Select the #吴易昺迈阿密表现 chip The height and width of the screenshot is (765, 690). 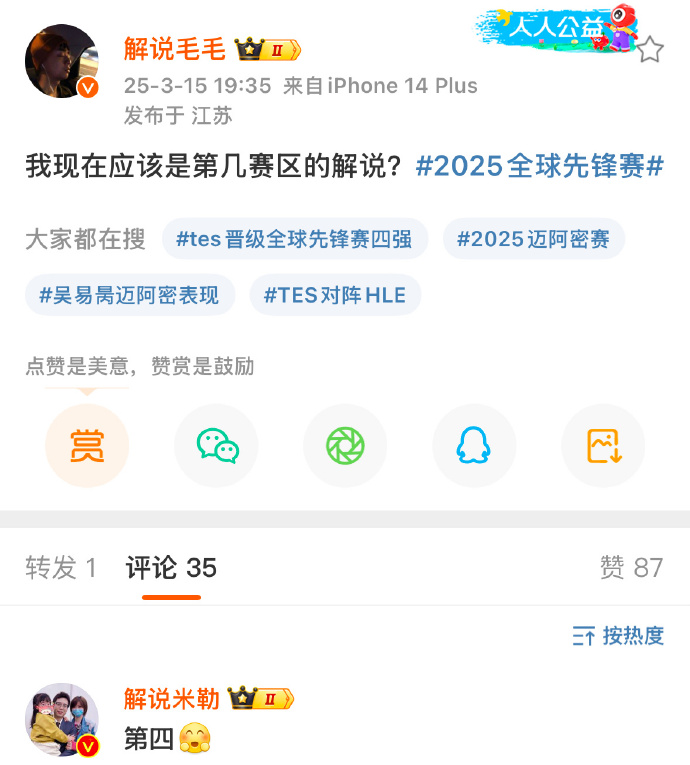(x=129, y=295)
